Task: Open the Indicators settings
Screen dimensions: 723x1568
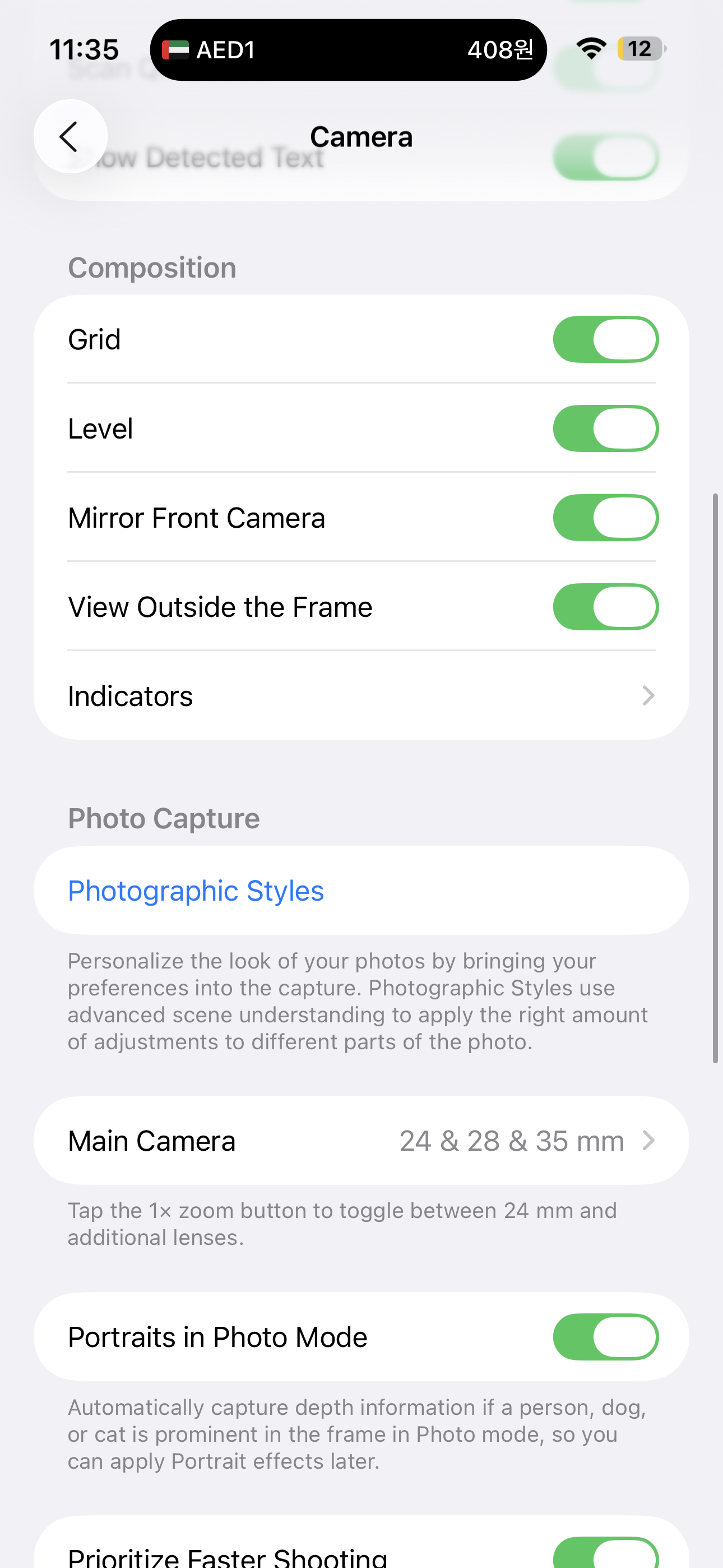Action: [x=361, y=696]
